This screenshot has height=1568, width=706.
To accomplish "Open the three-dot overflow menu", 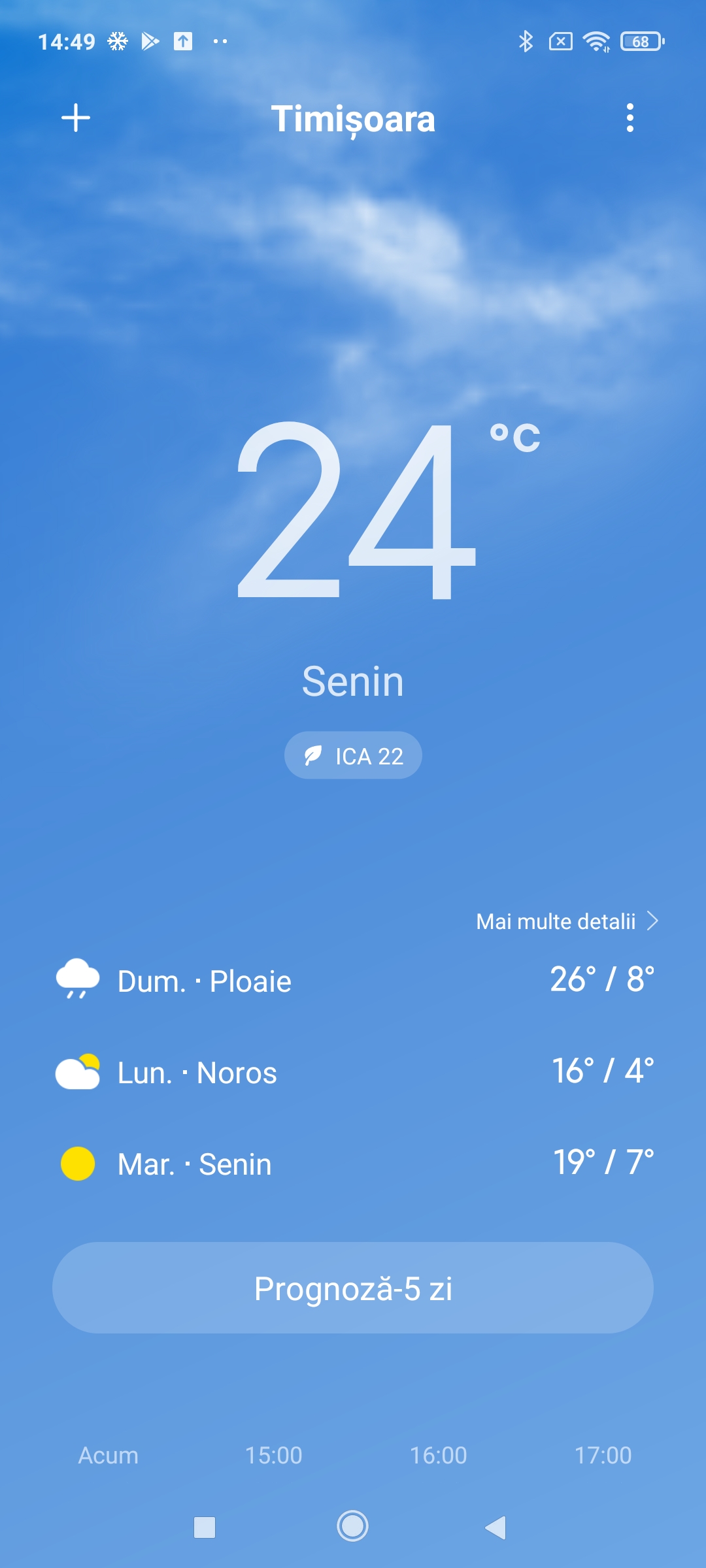I will [630, 118].
